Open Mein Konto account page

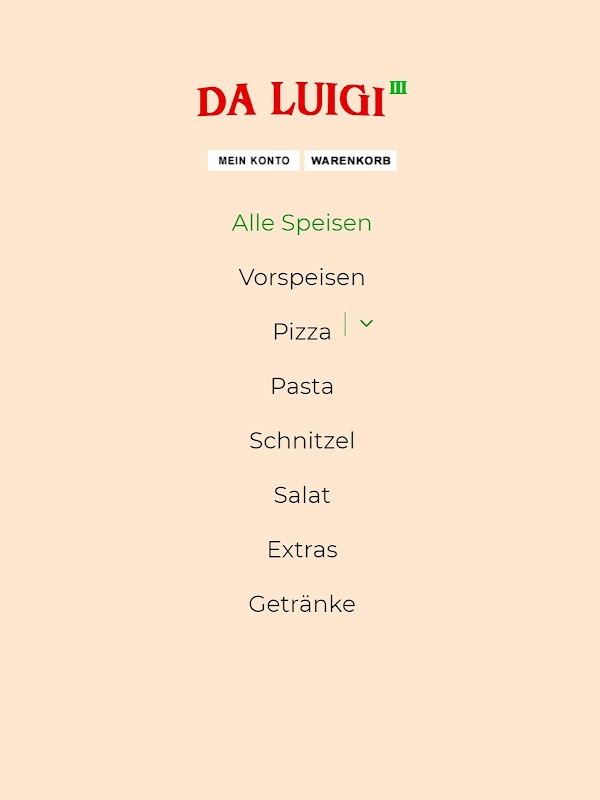254,161
